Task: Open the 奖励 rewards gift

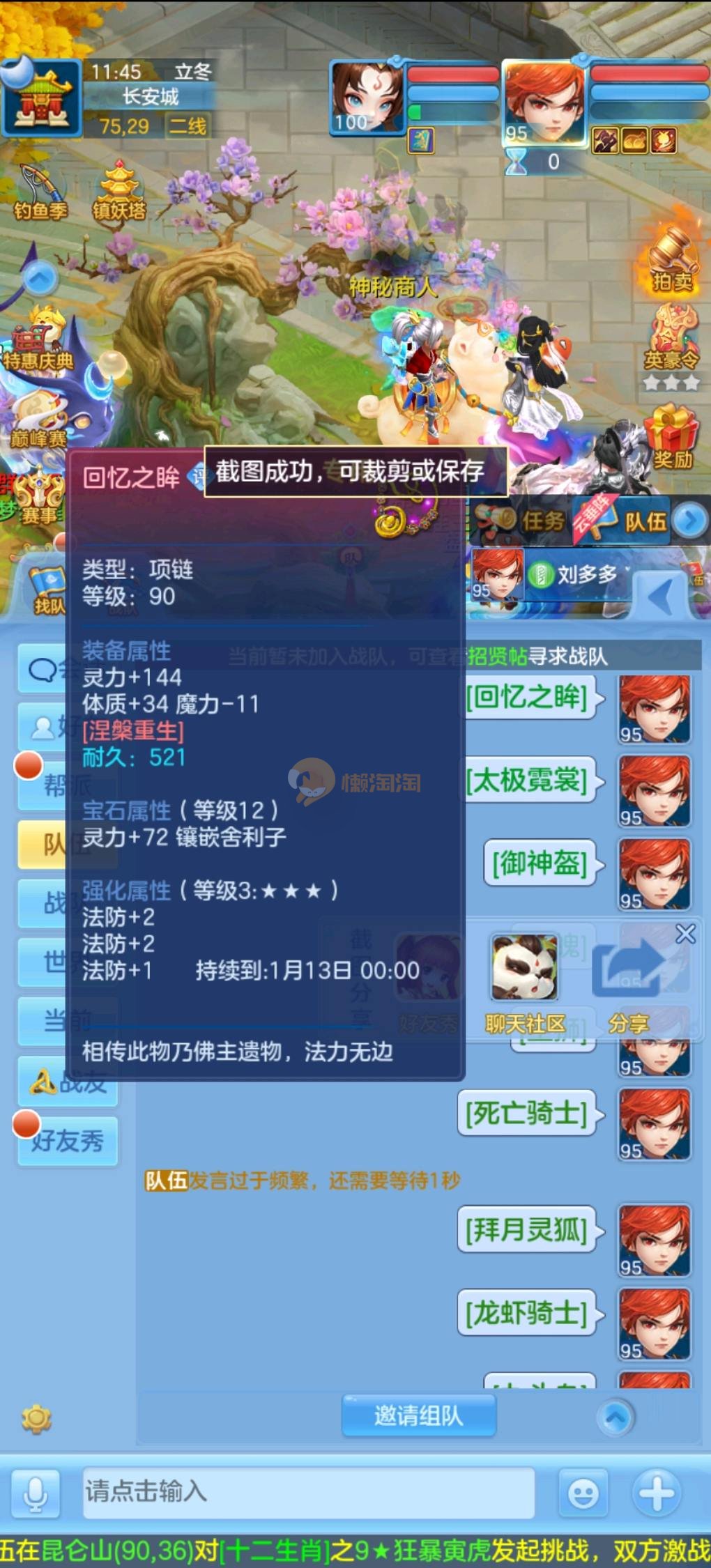Action: 671,436
